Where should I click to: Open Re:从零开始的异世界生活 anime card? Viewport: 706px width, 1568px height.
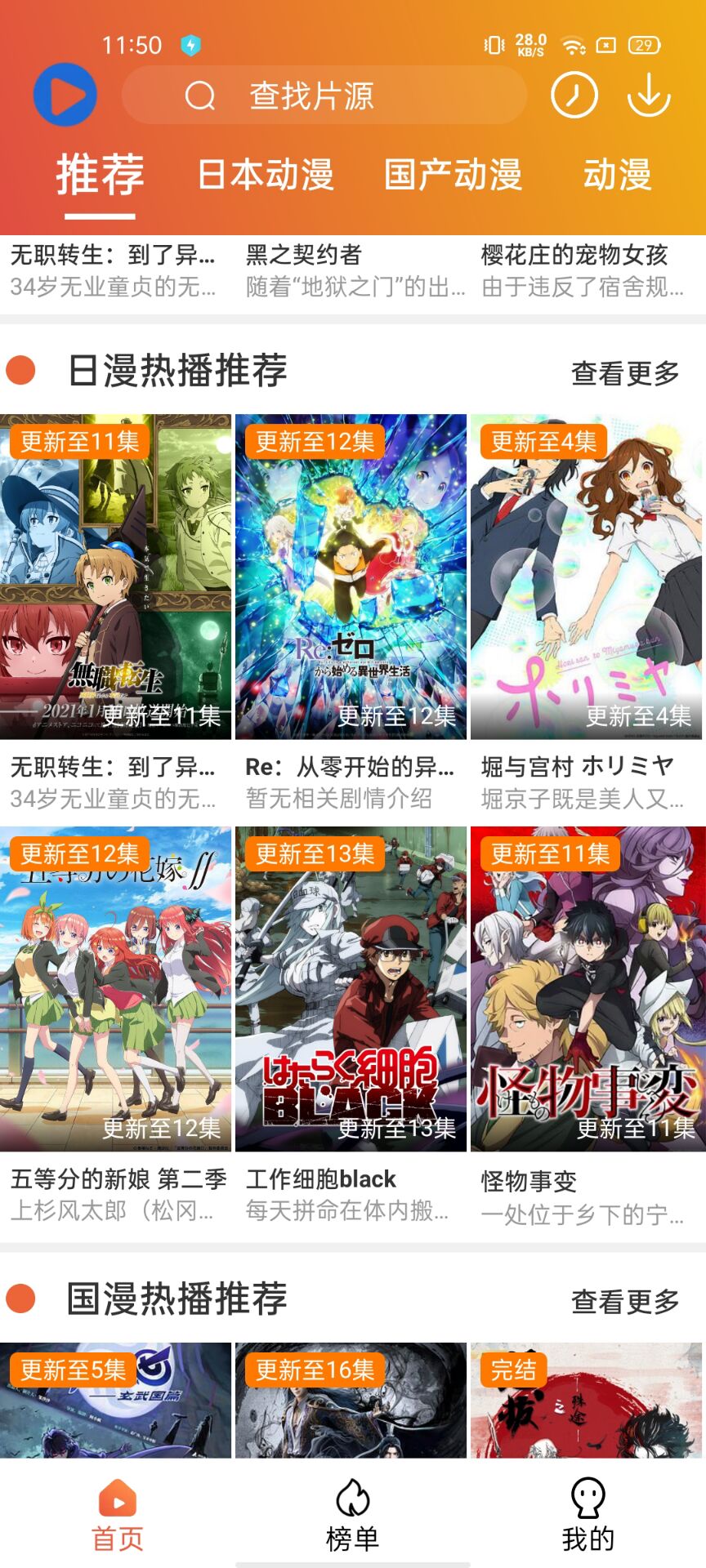351,577
